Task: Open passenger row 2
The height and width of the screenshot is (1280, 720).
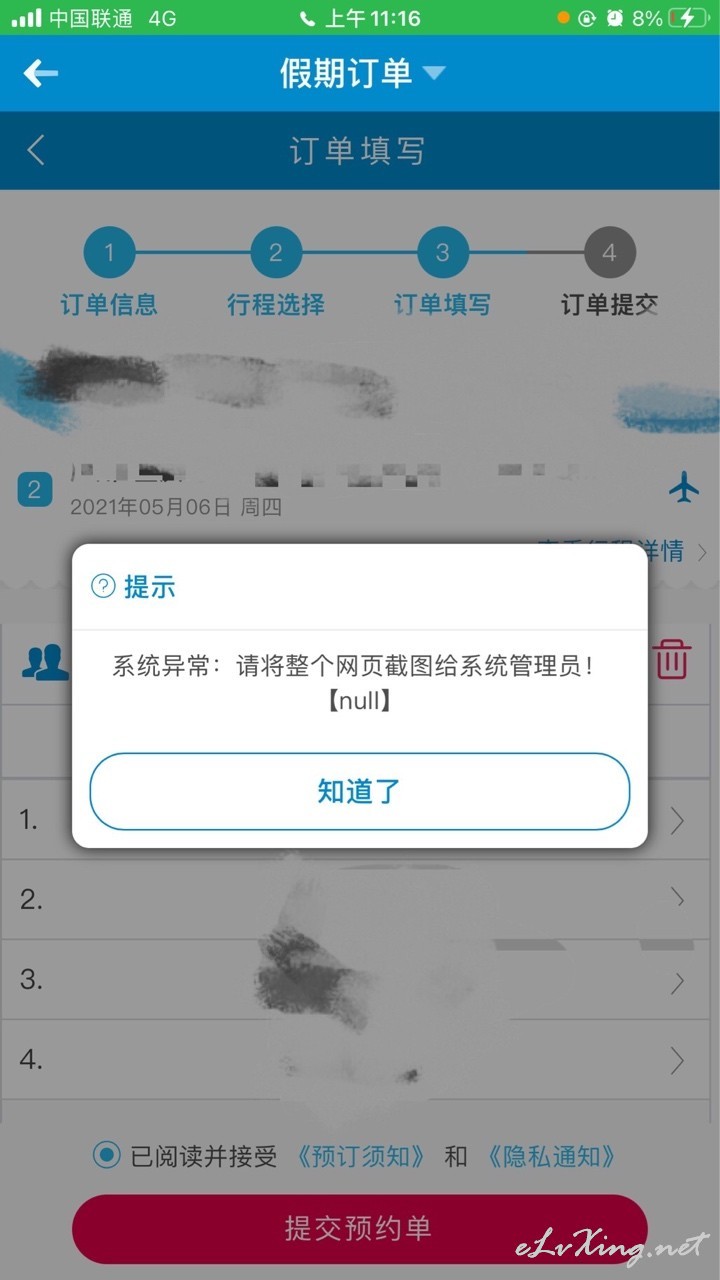Action: 360,899
